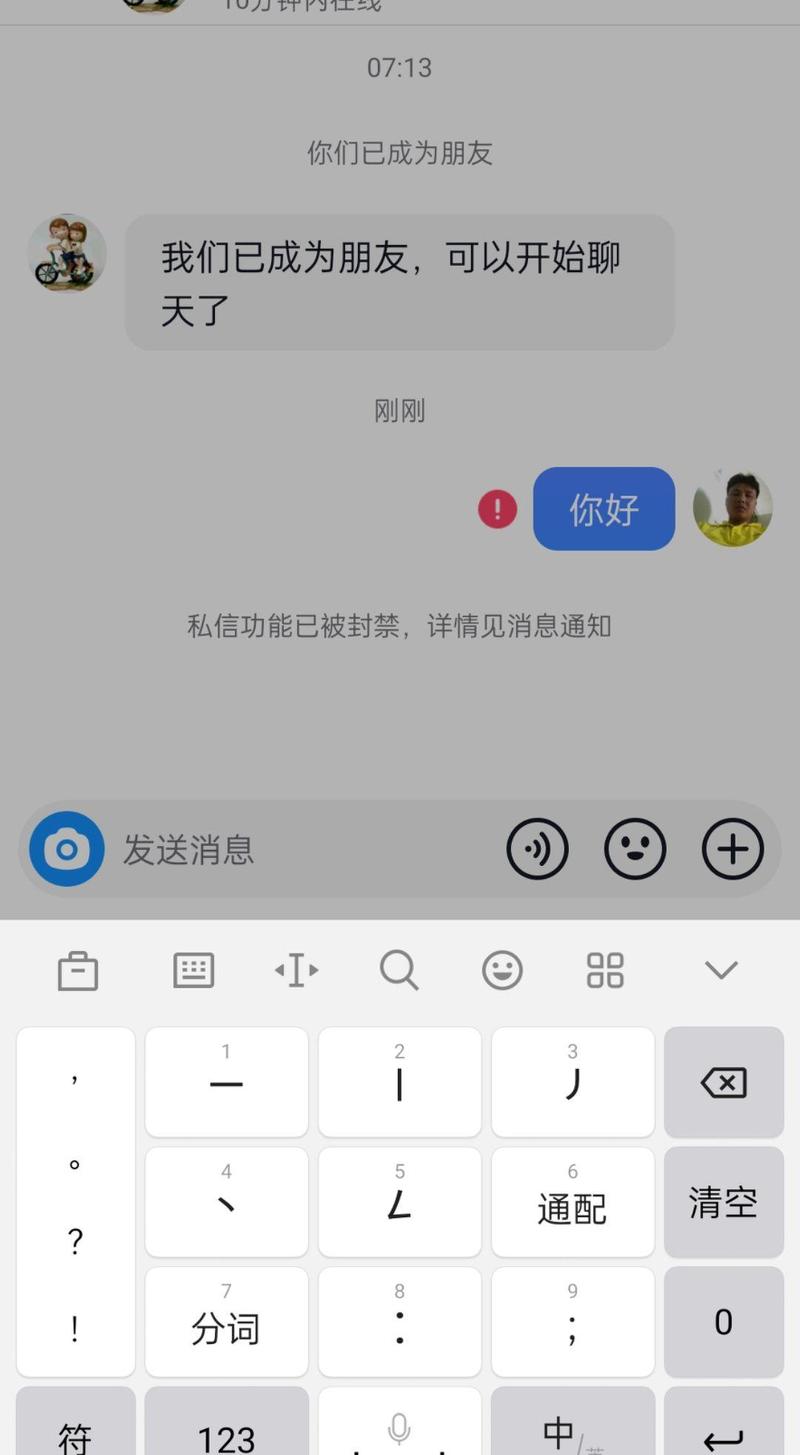The width and height of the screenshot is (800, 1455).
Task: Select the keyboard layout switcher icon
Action: pyautogui.click(x=193, y=969)
